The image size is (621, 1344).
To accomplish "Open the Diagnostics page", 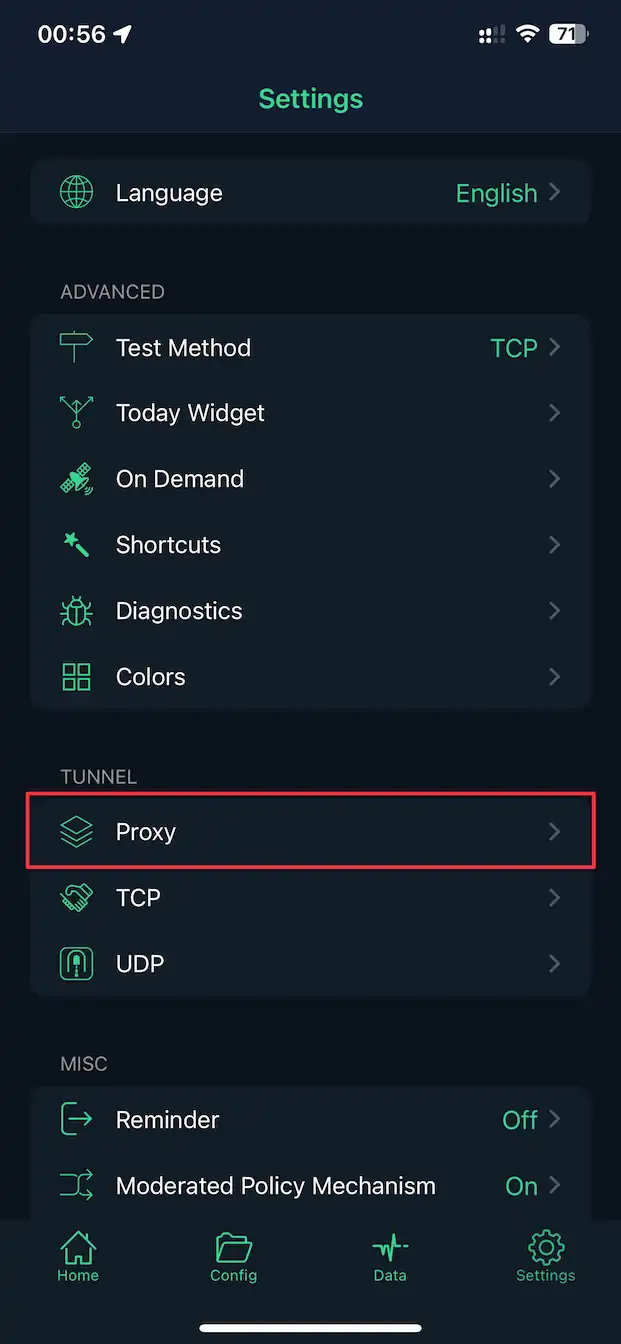I will click(x=310, y=611).
